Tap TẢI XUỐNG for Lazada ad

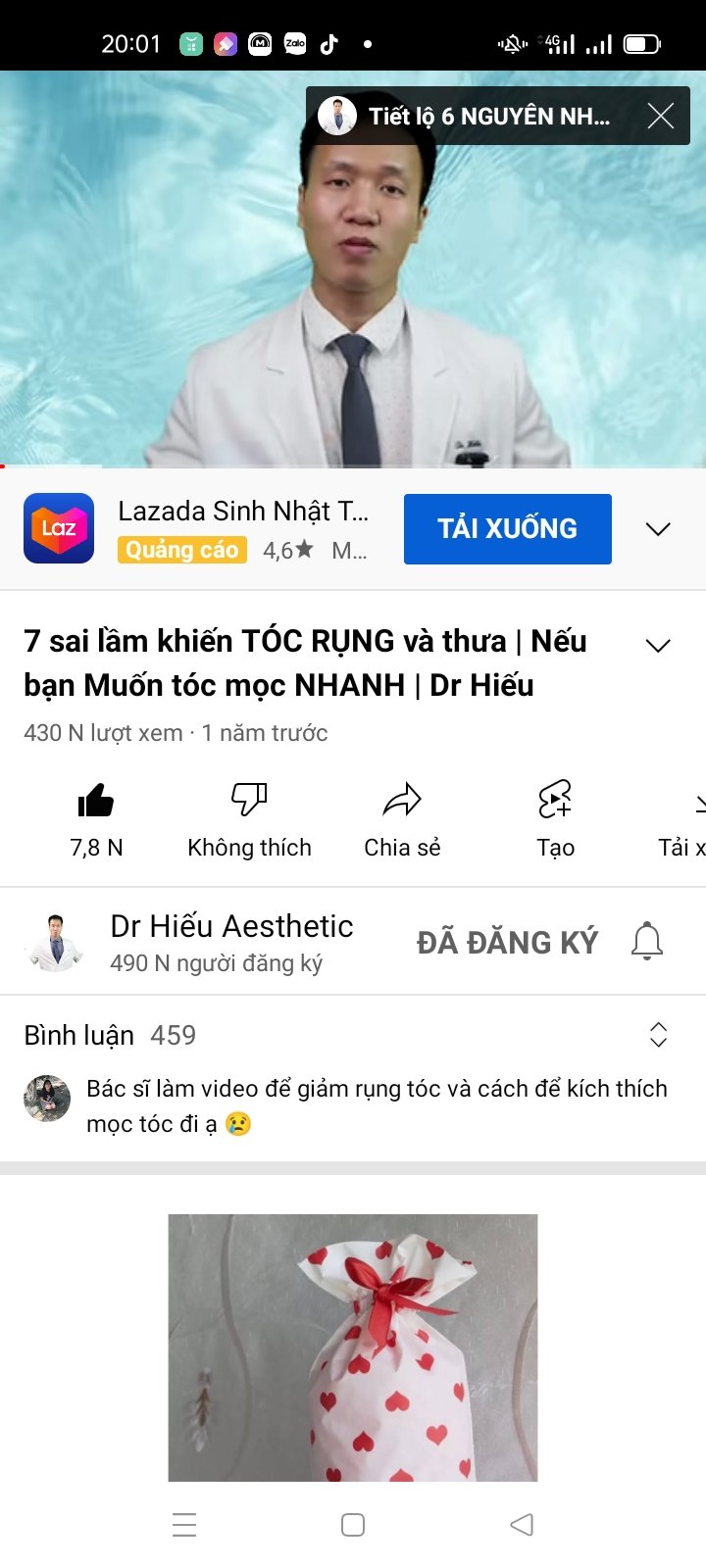tap(507, 529)
